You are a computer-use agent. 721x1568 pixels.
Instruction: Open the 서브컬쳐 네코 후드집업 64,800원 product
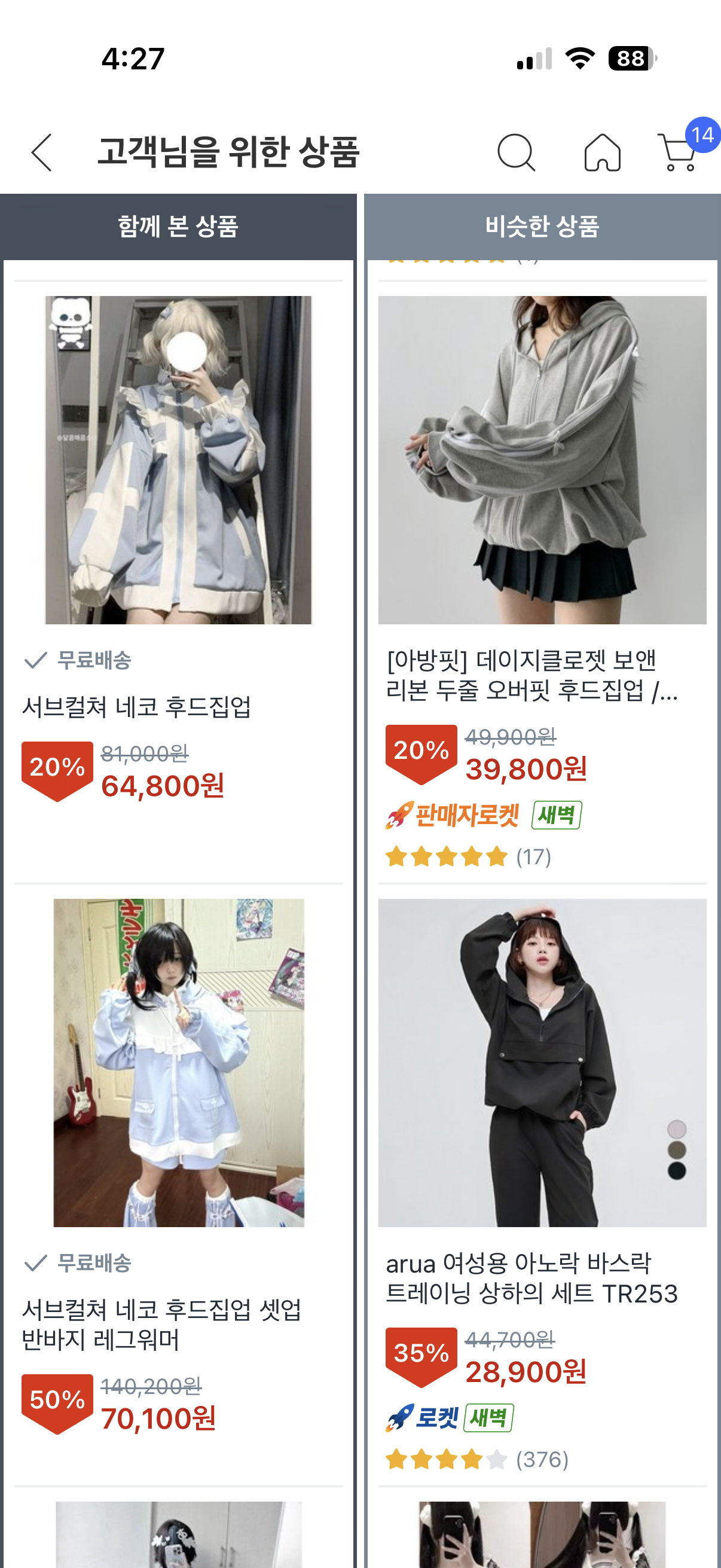(178, 460)
